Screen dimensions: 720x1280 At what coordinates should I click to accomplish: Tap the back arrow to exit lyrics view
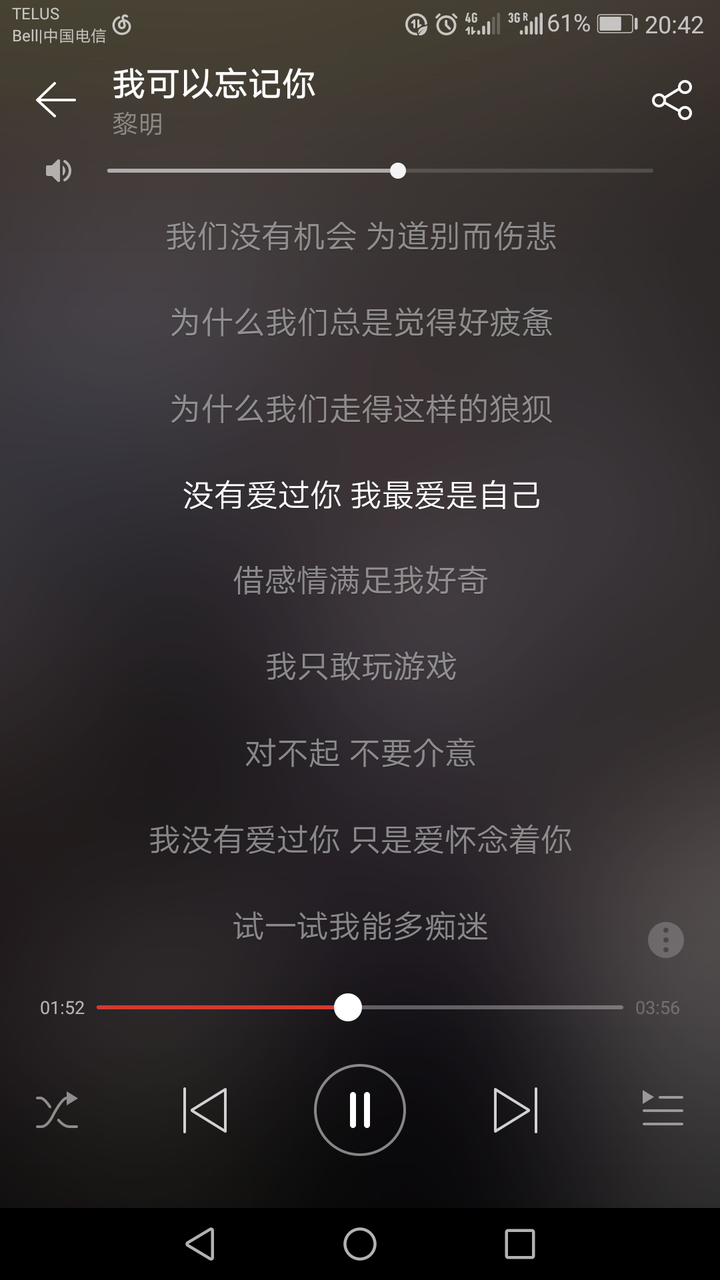click(56, 100)
